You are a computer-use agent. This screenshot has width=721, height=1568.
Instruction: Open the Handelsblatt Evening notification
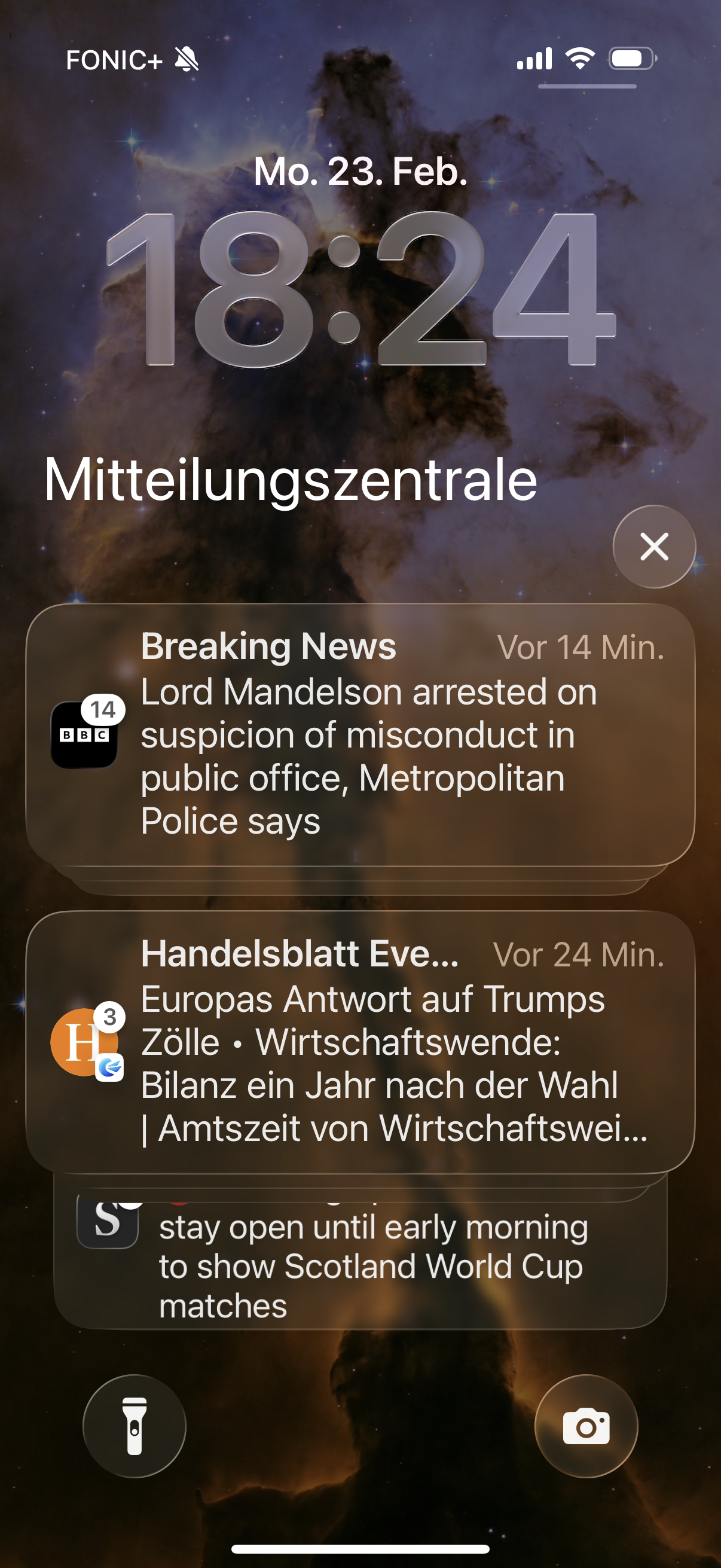(x=360, y=1042)
